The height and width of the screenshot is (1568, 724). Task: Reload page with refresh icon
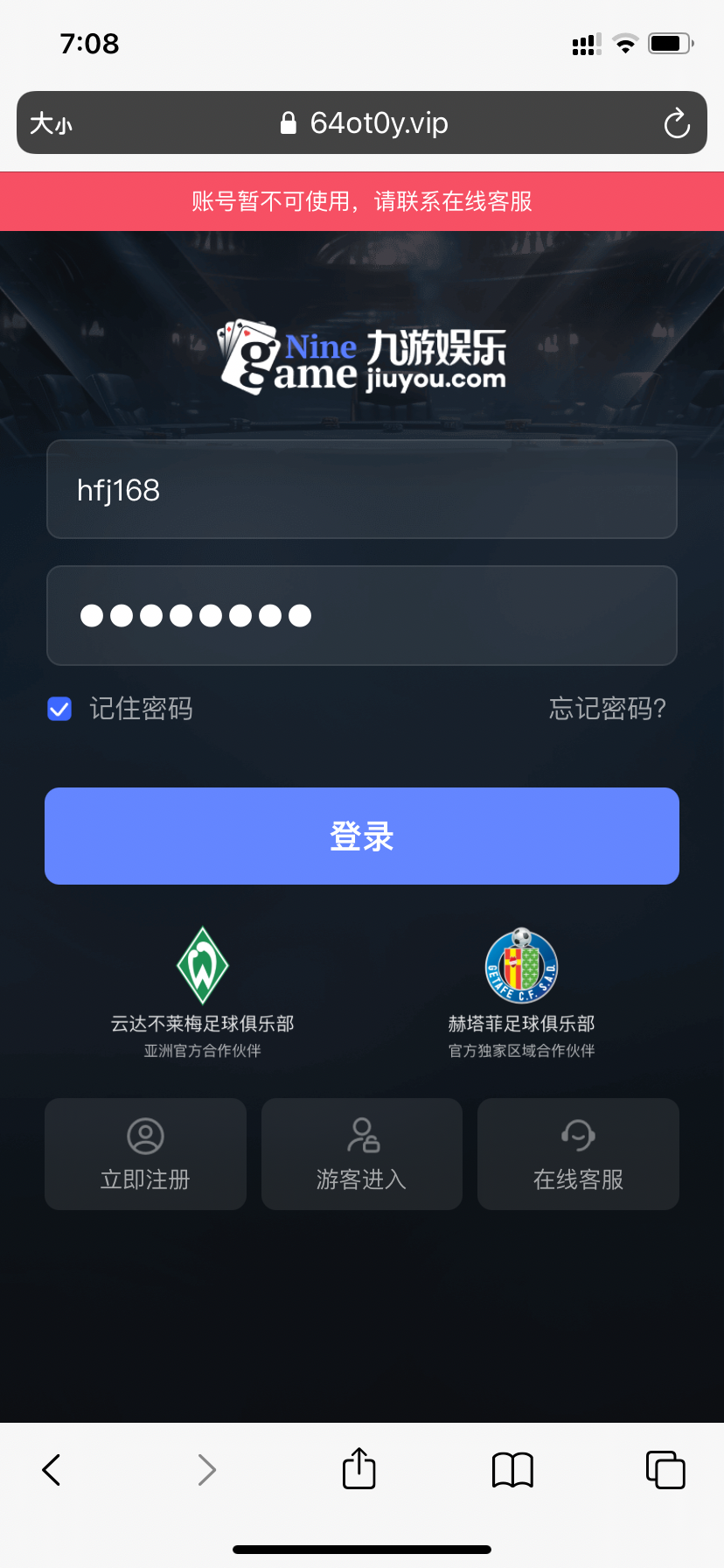click(x=676, y=123)
